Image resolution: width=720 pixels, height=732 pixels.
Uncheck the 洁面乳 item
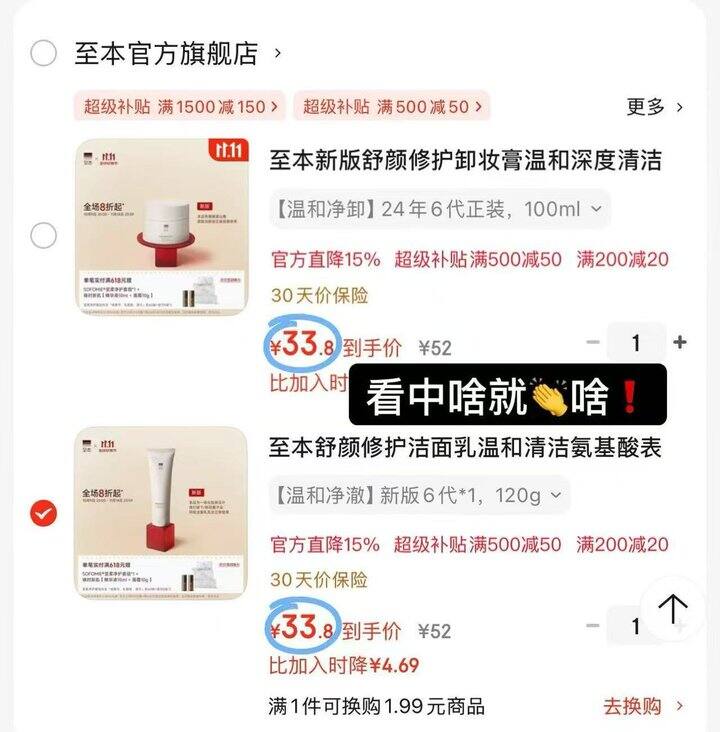click(43, 513)
